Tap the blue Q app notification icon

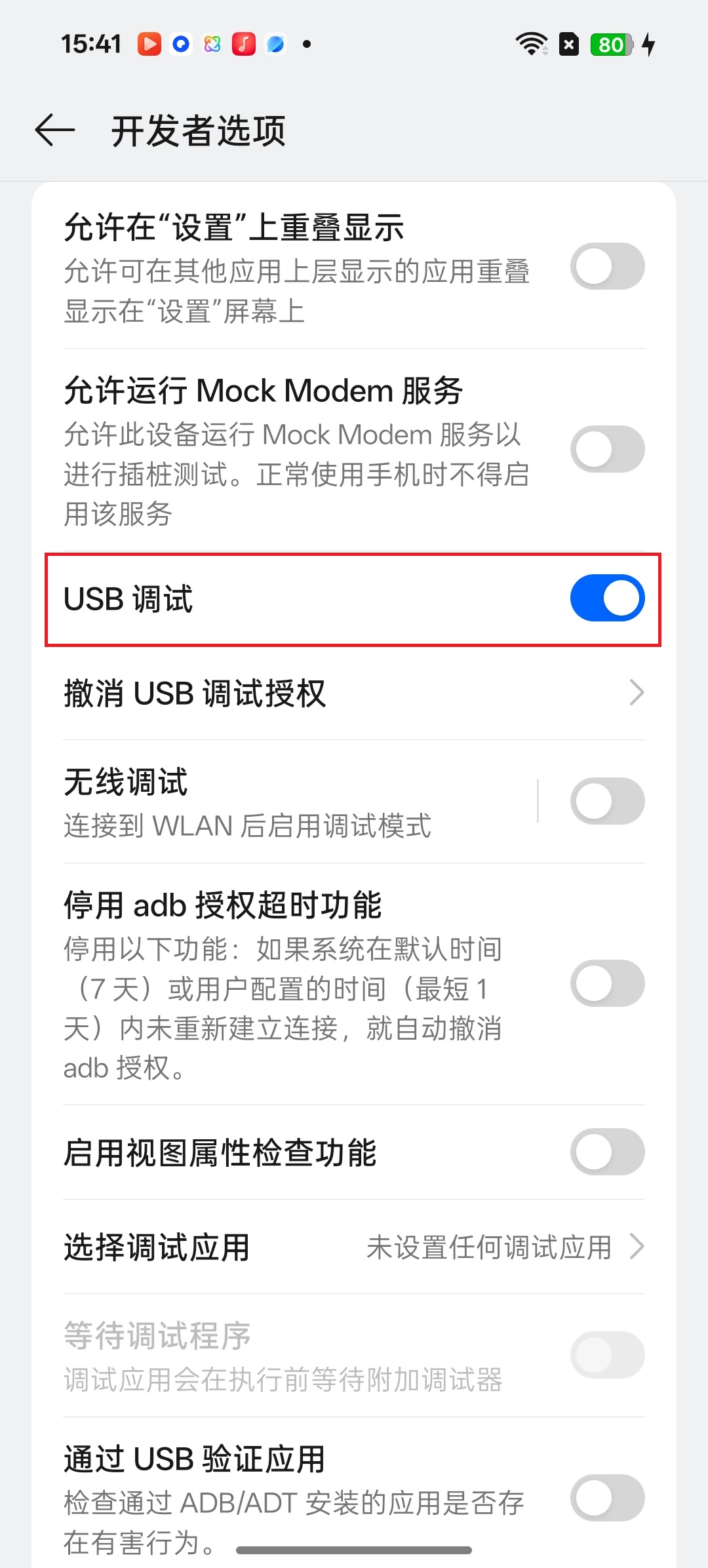click(x=180, y=44)
